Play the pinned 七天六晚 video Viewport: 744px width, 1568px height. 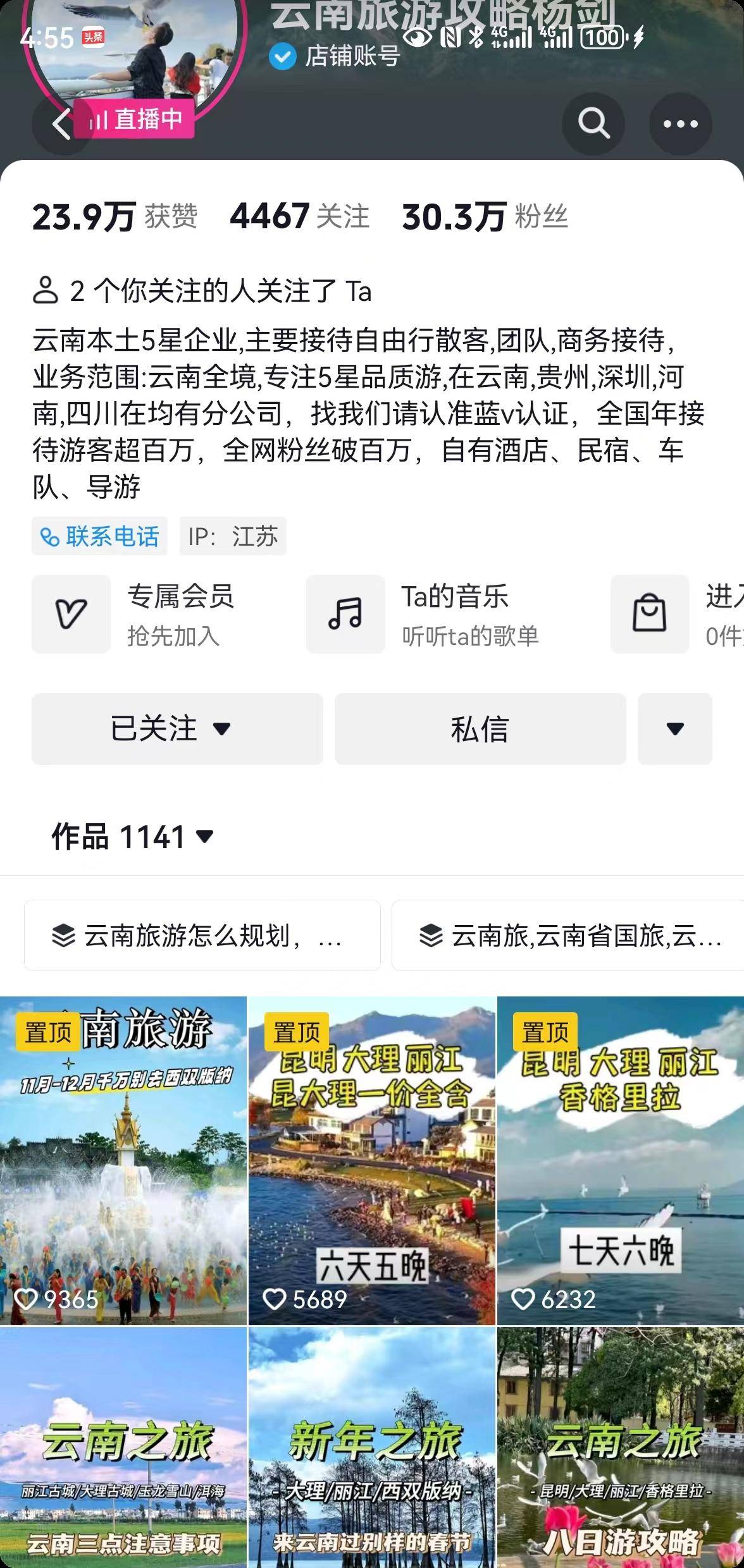point(621,1160)
